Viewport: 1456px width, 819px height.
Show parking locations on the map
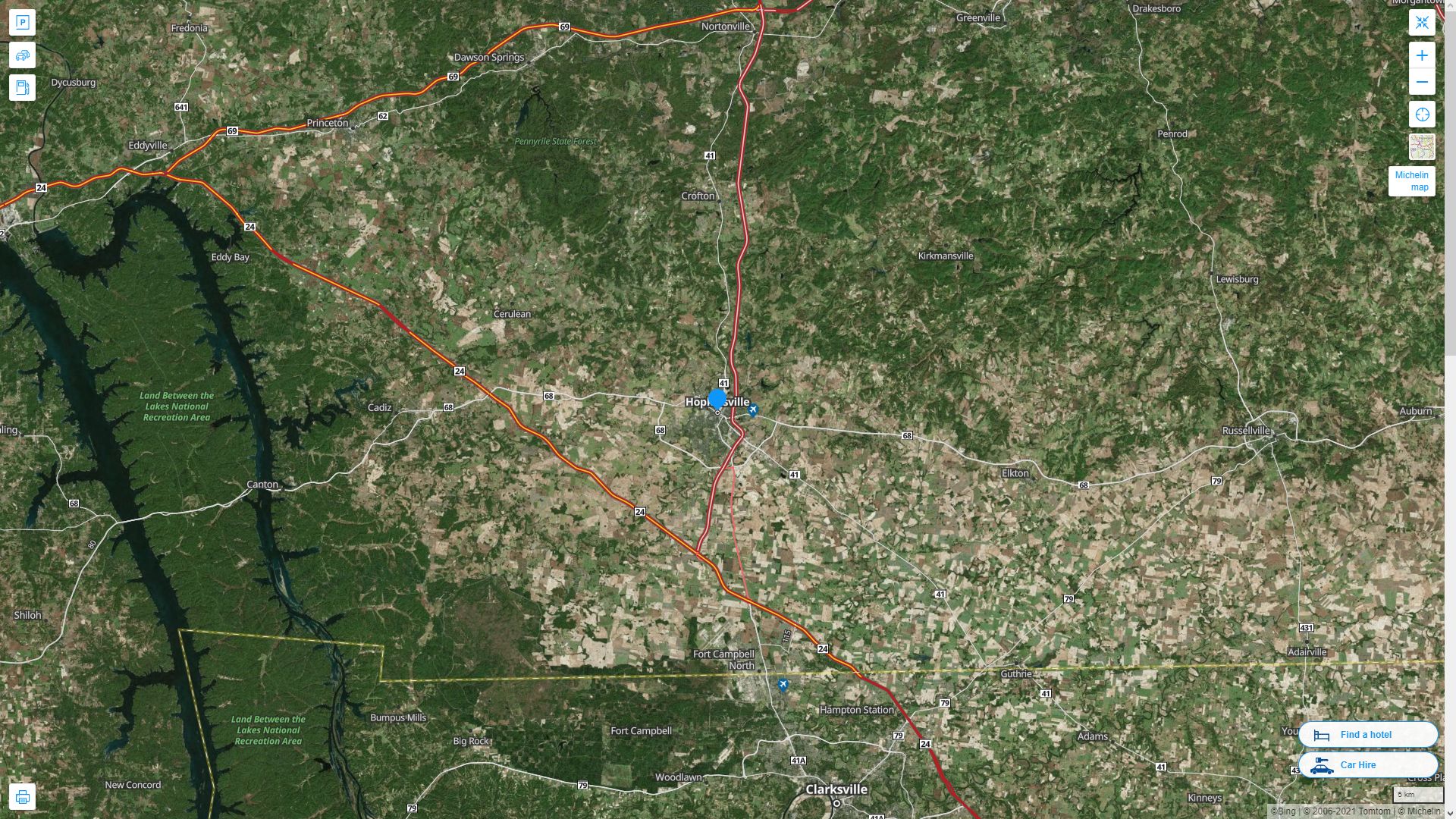click(22, 23)
